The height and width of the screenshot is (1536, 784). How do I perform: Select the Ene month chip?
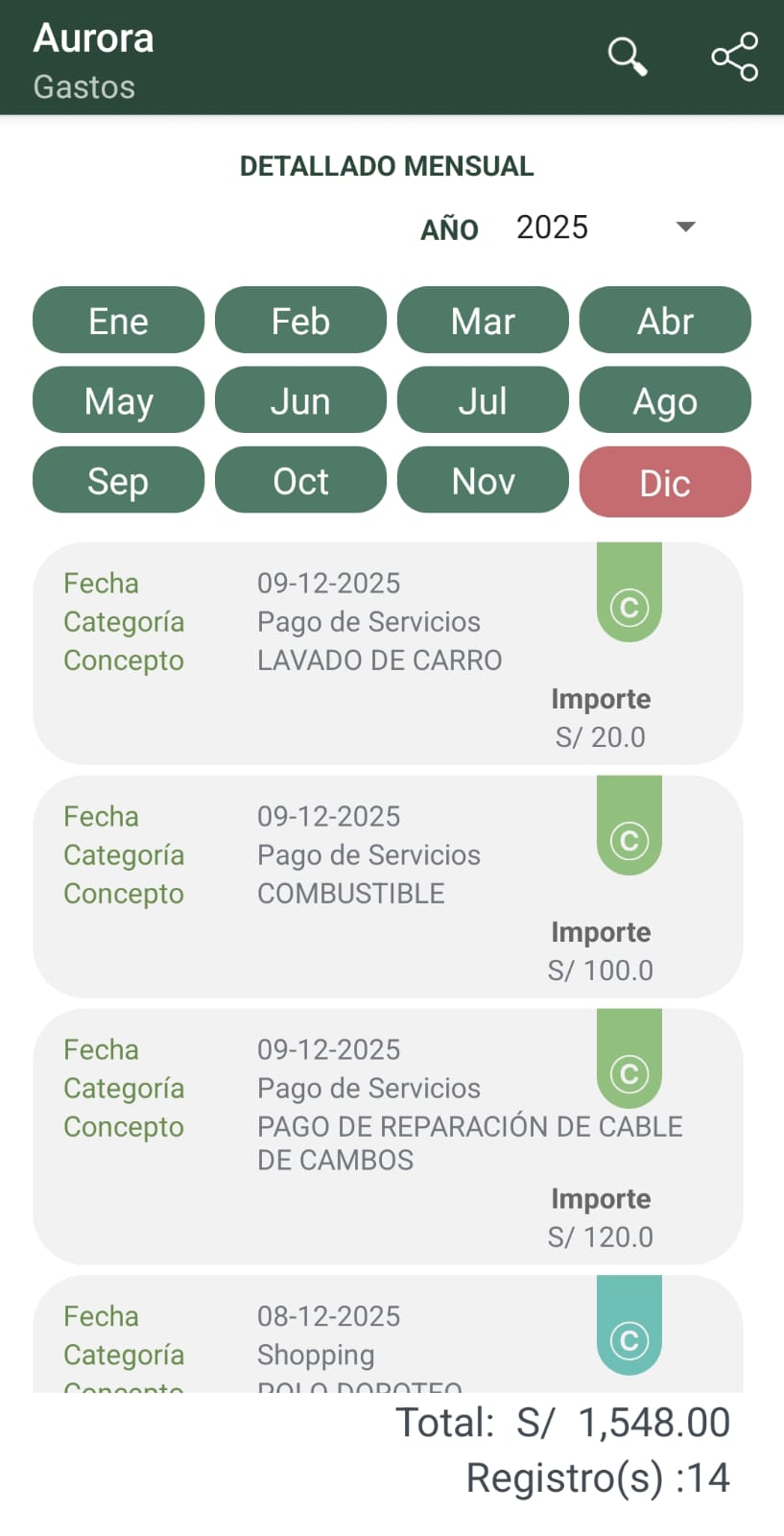(118, 321)
